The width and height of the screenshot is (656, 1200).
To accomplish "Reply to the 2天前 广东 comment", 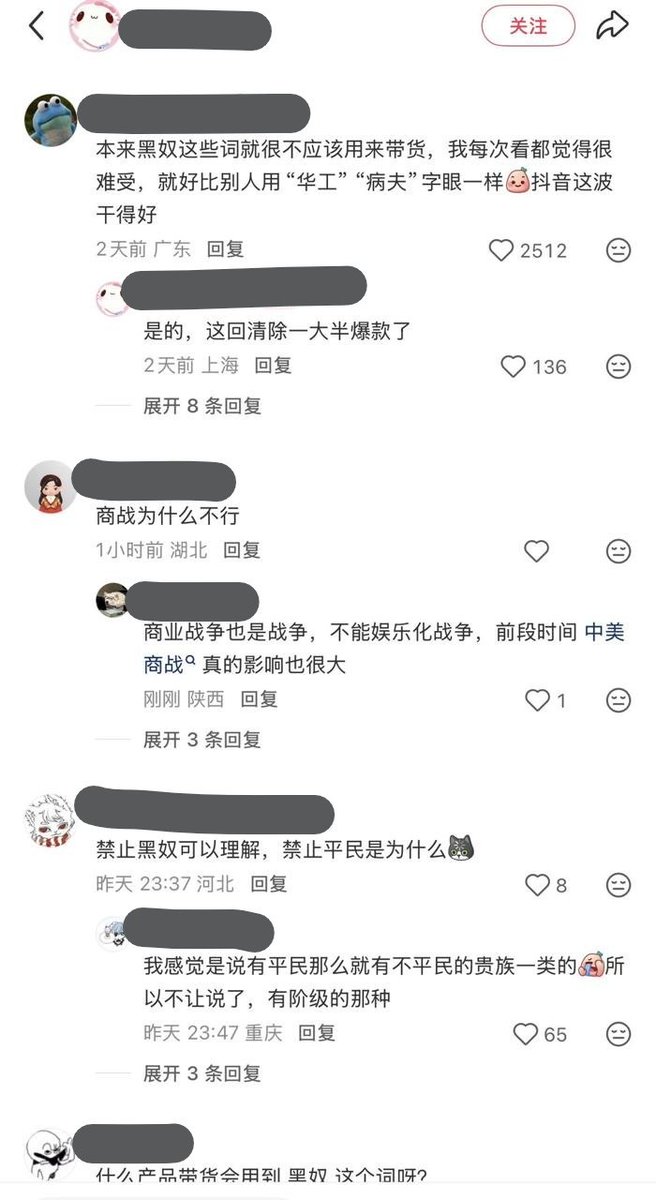I will click(225, 249).
